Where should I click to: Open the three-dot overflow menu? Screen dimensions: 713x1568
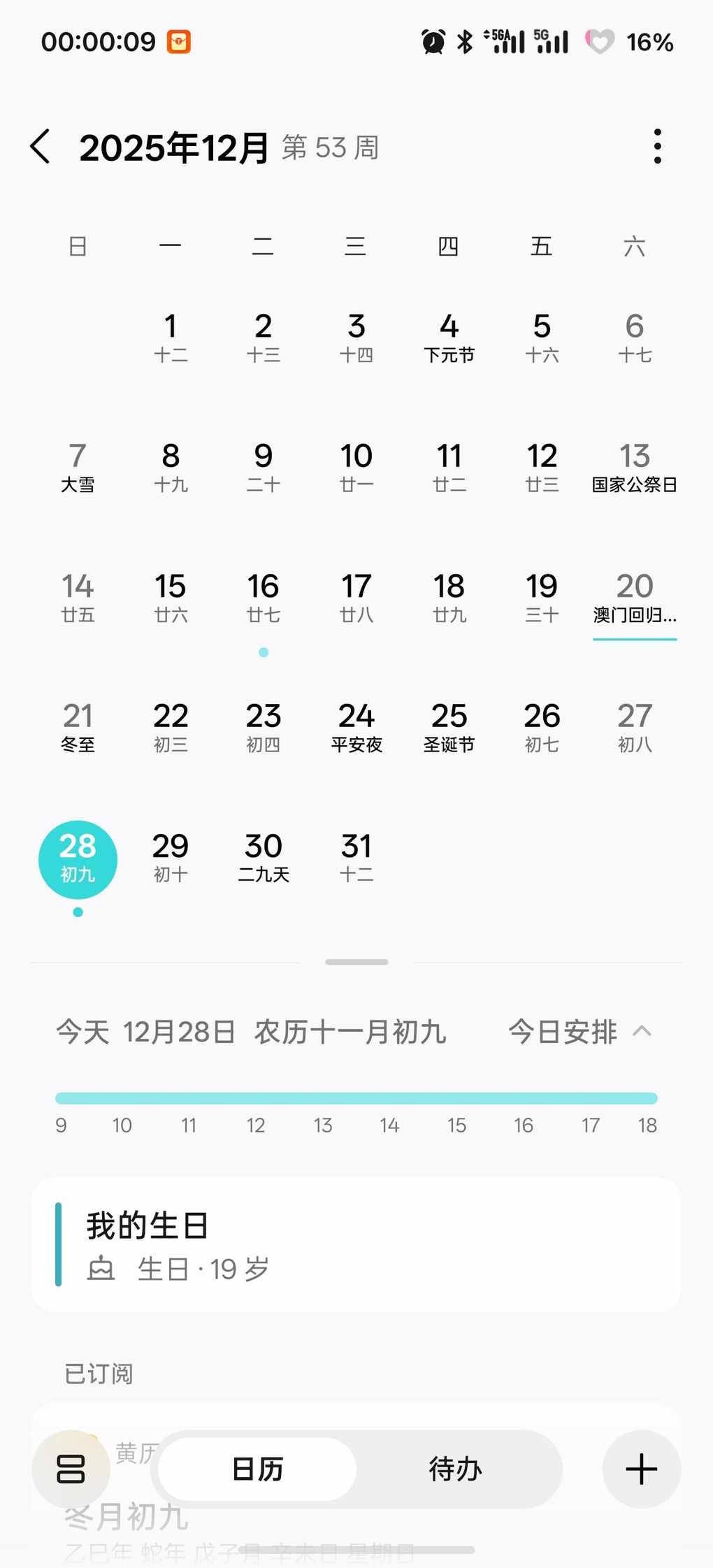(x=657, y=147)
